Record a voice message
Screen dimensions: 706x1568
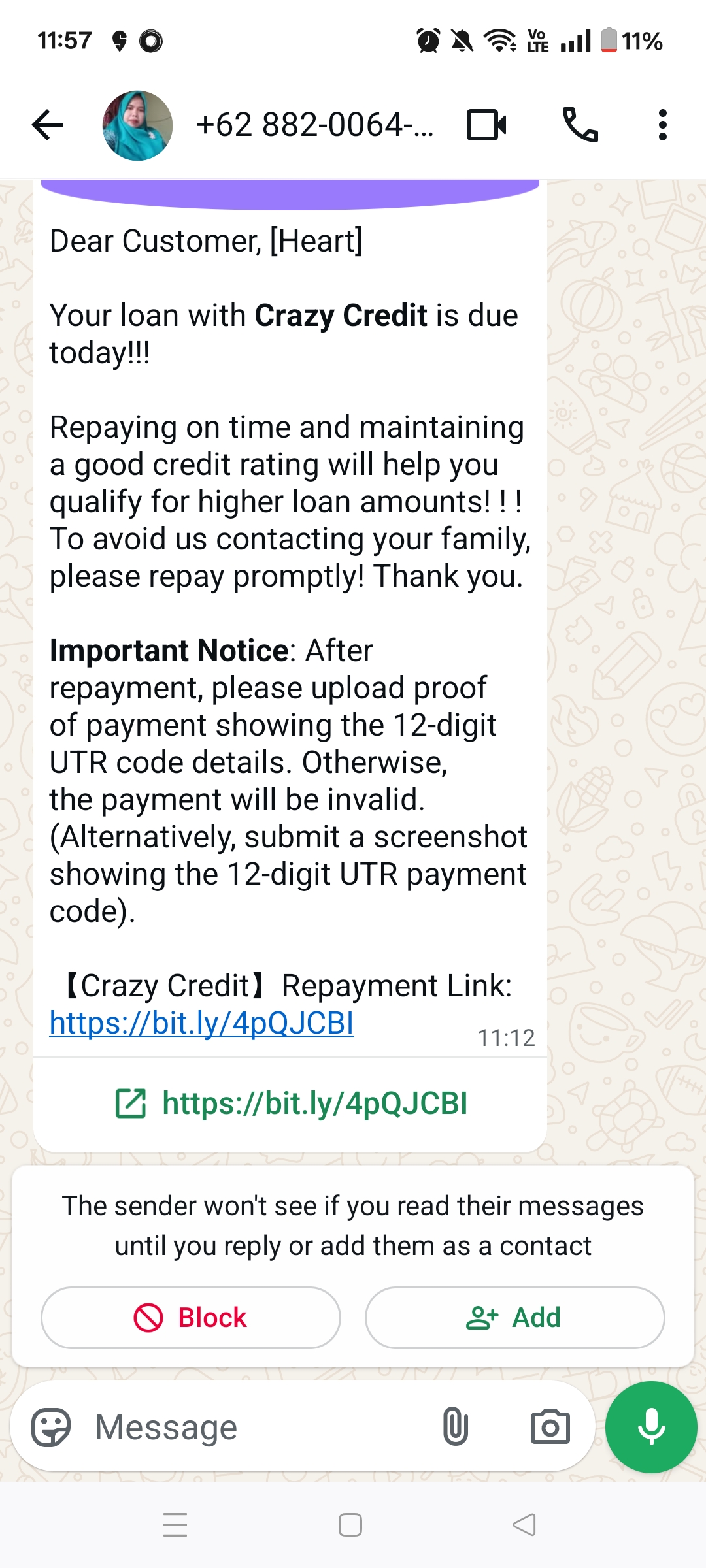651,1428
